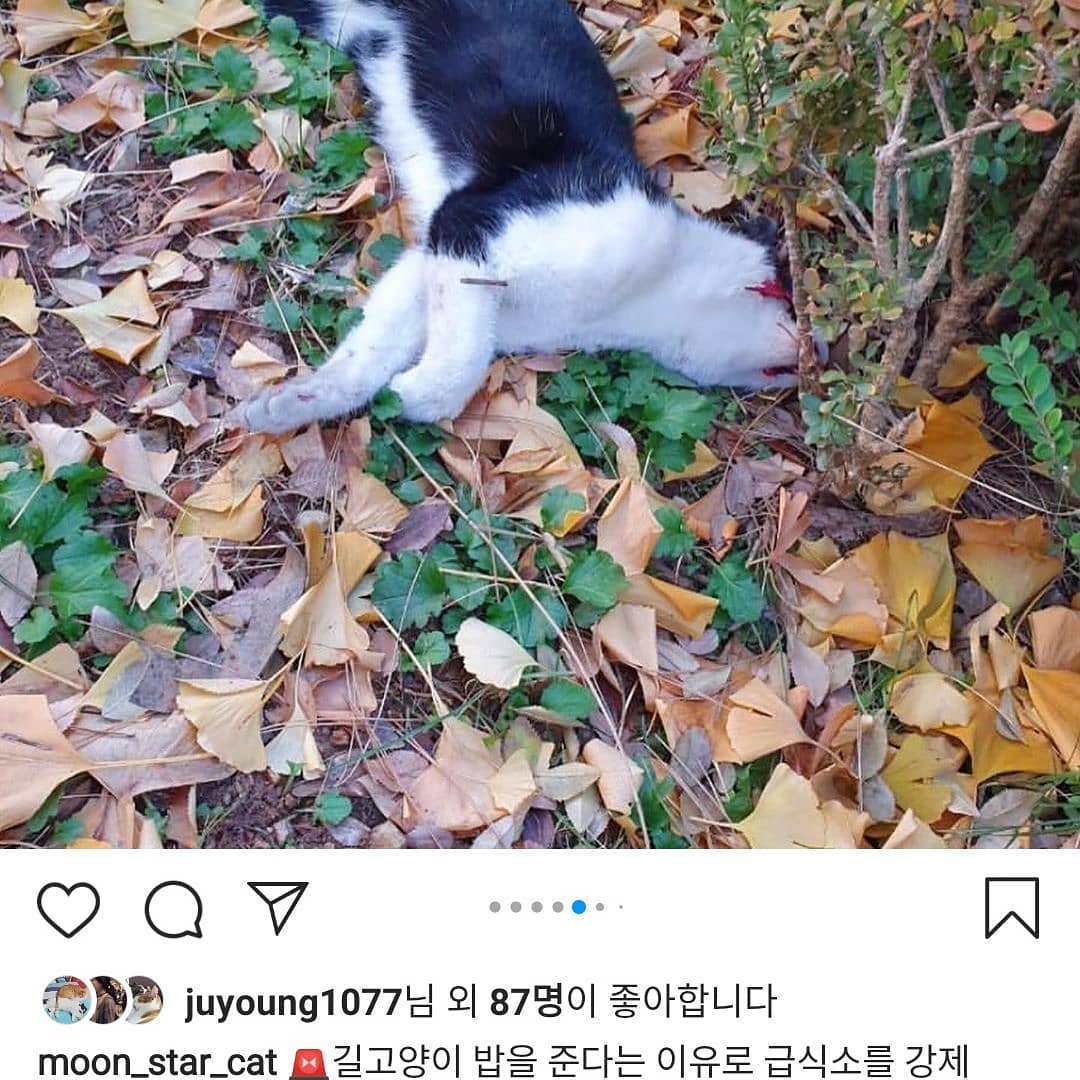The height and width of the screenshot is (1080, 1080).
Task: Save this post with the bookmark icon
Action: tap(1011, 907)
